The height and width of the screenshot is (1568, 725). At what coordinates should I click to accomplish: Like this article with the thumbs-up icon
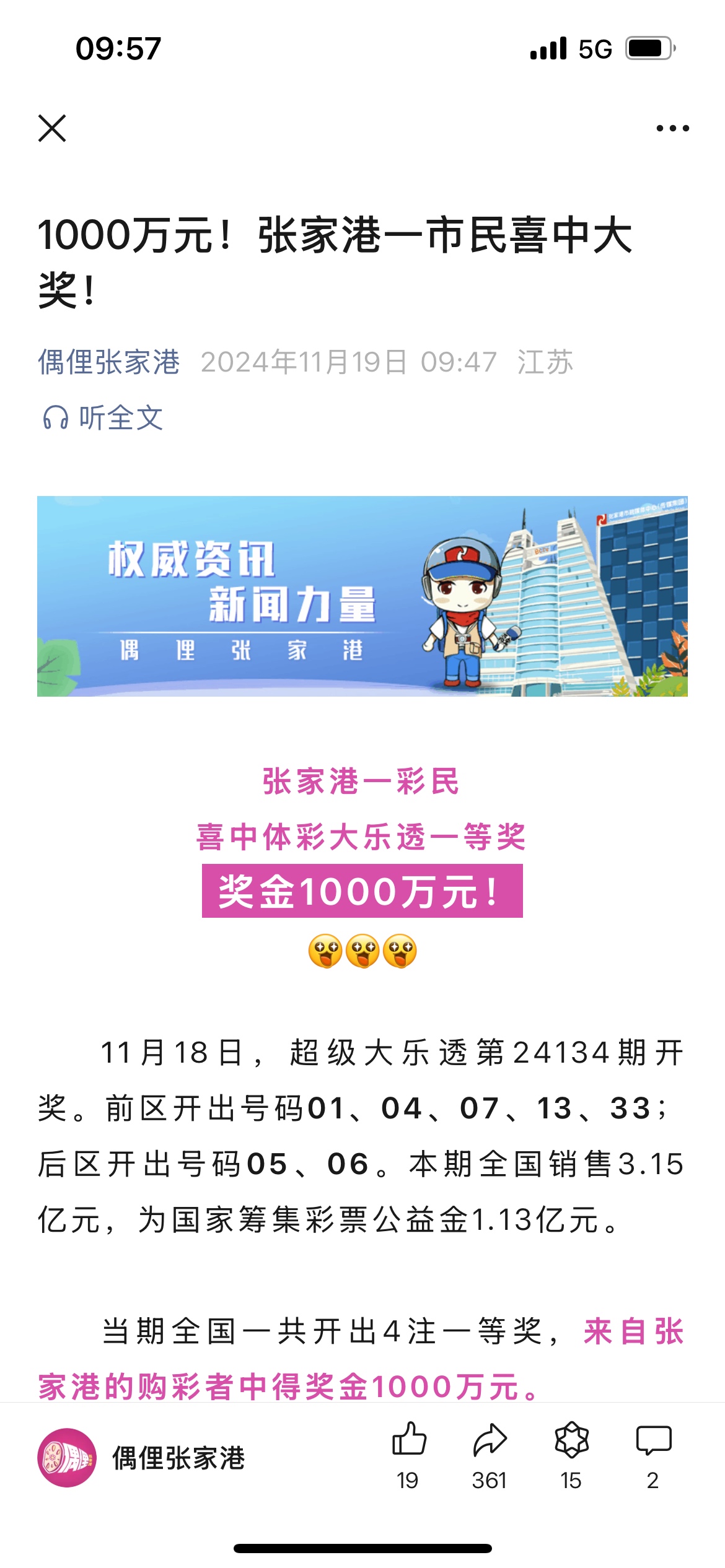tap(409, 1440)
